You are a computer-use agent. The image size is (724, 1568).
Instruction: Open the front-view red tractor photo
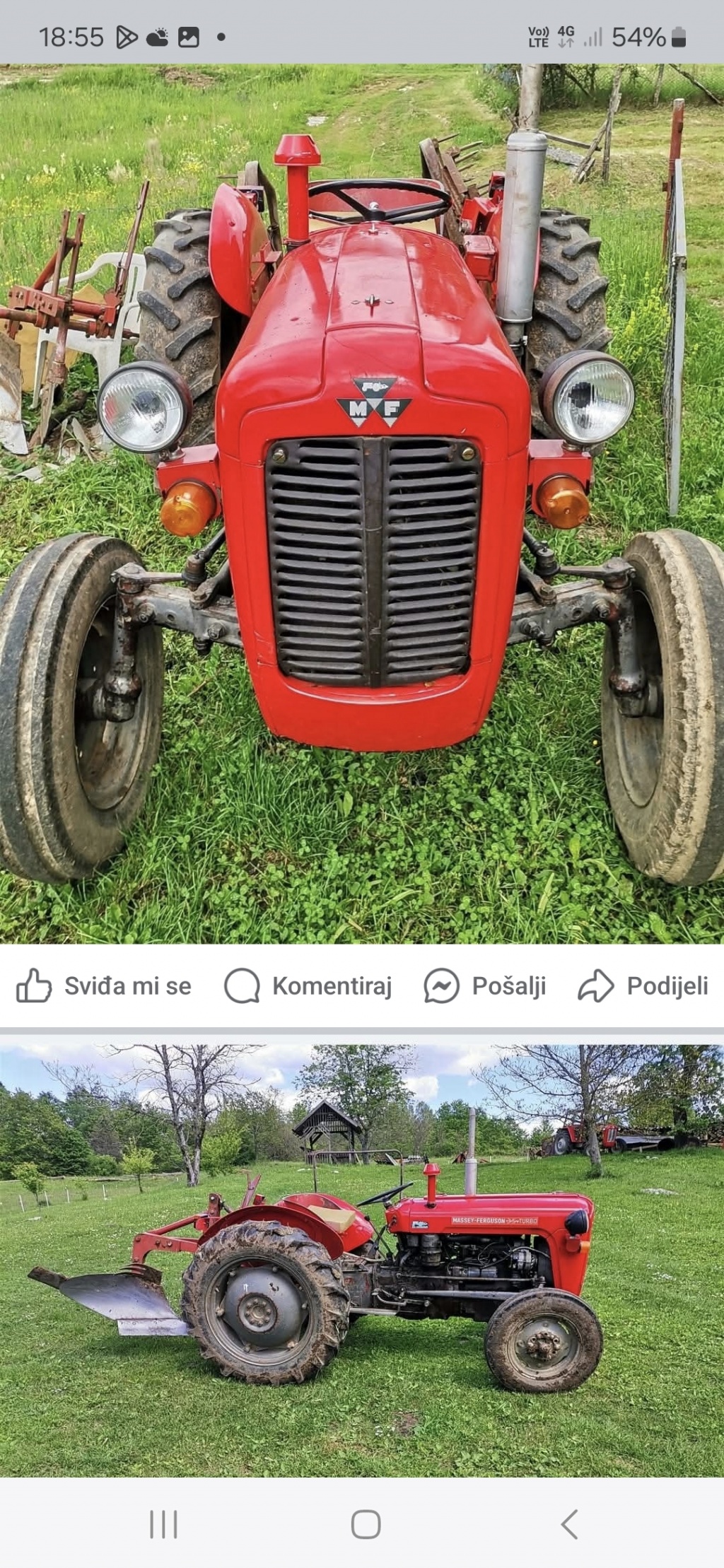click(362, 503)
